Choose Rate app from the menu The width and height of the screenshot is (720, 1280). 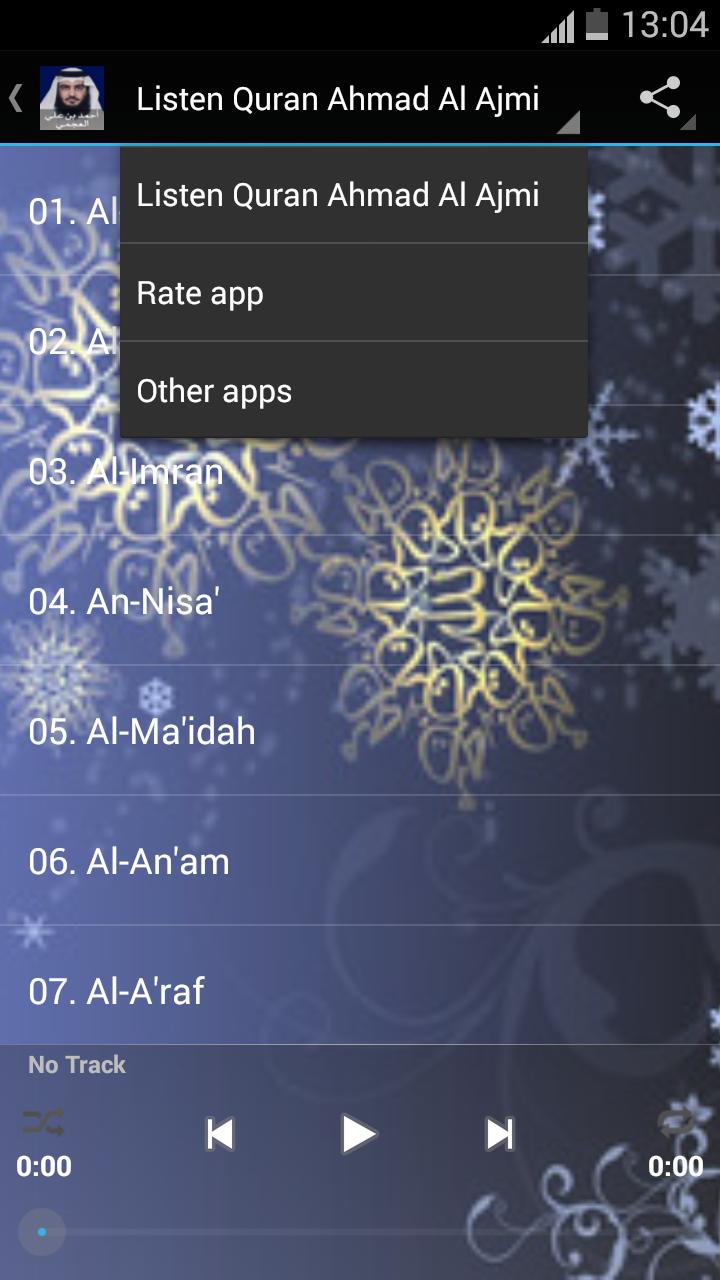tap(200, 293)
